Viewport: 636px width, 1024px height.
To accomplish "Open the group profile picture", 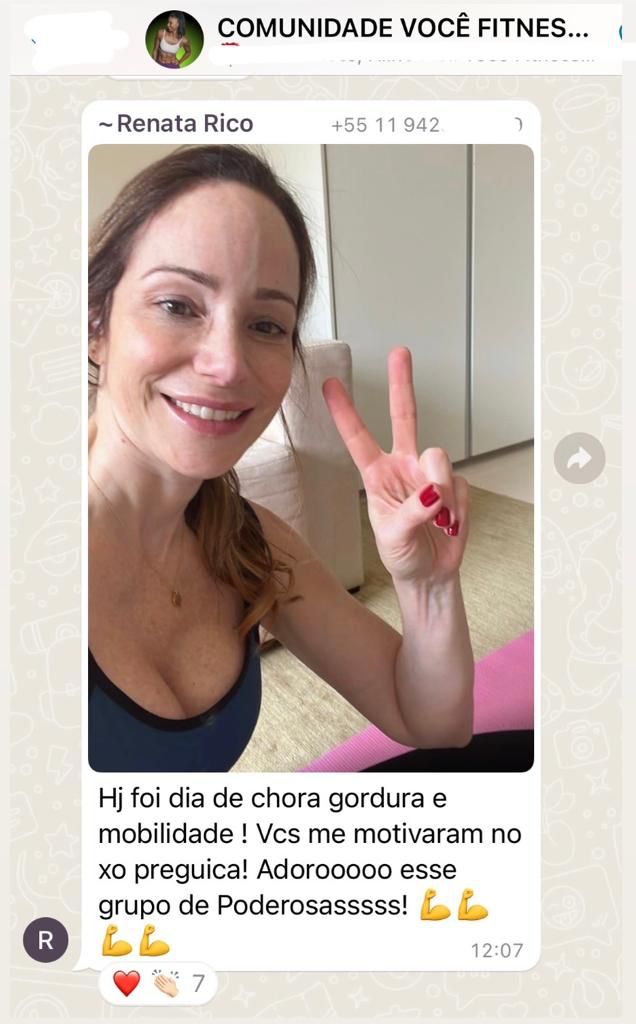I will (x=174, y=39).
